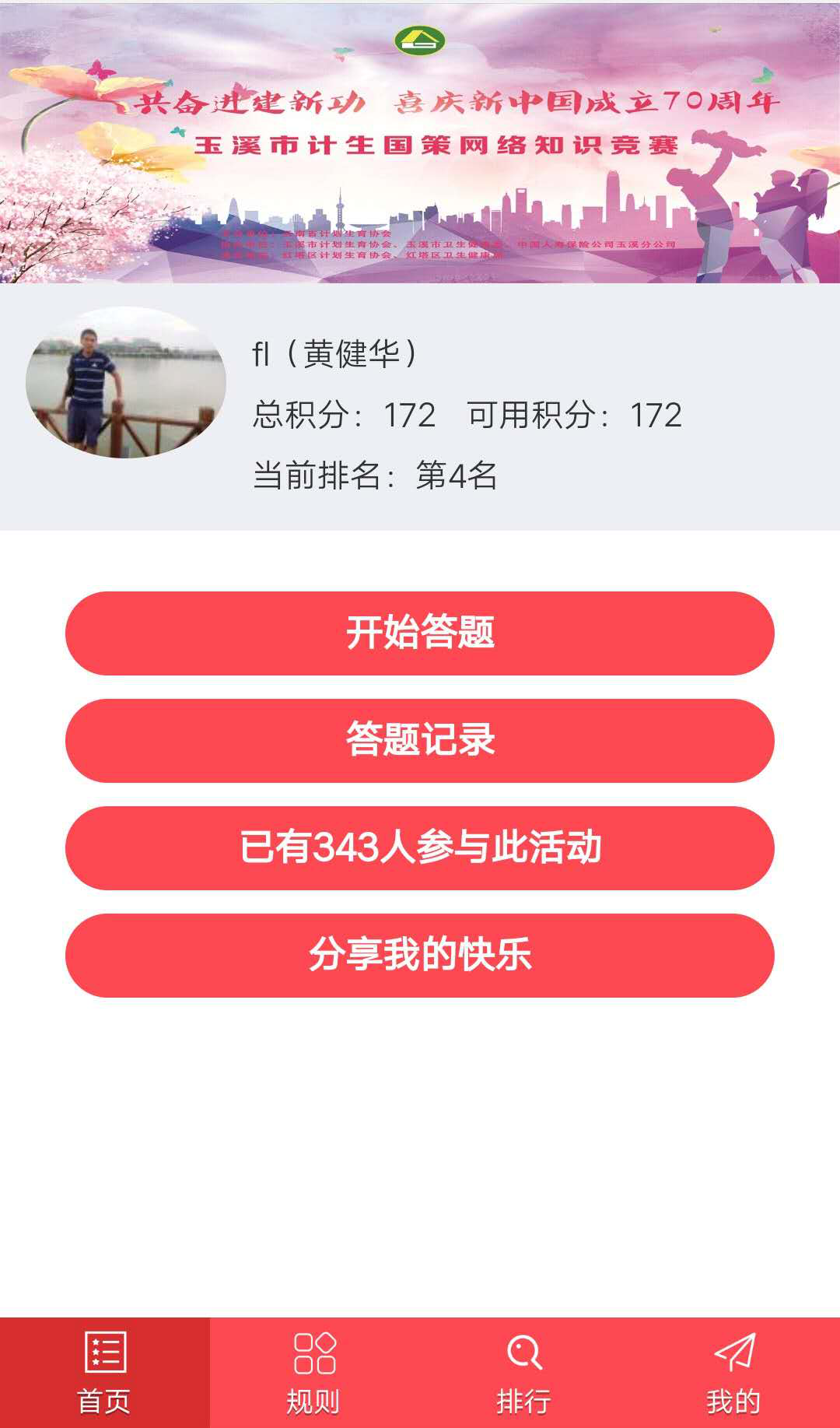Open 答题记录 answer history
Viewport: 840px width, 1428px height.
pos(420,740)
